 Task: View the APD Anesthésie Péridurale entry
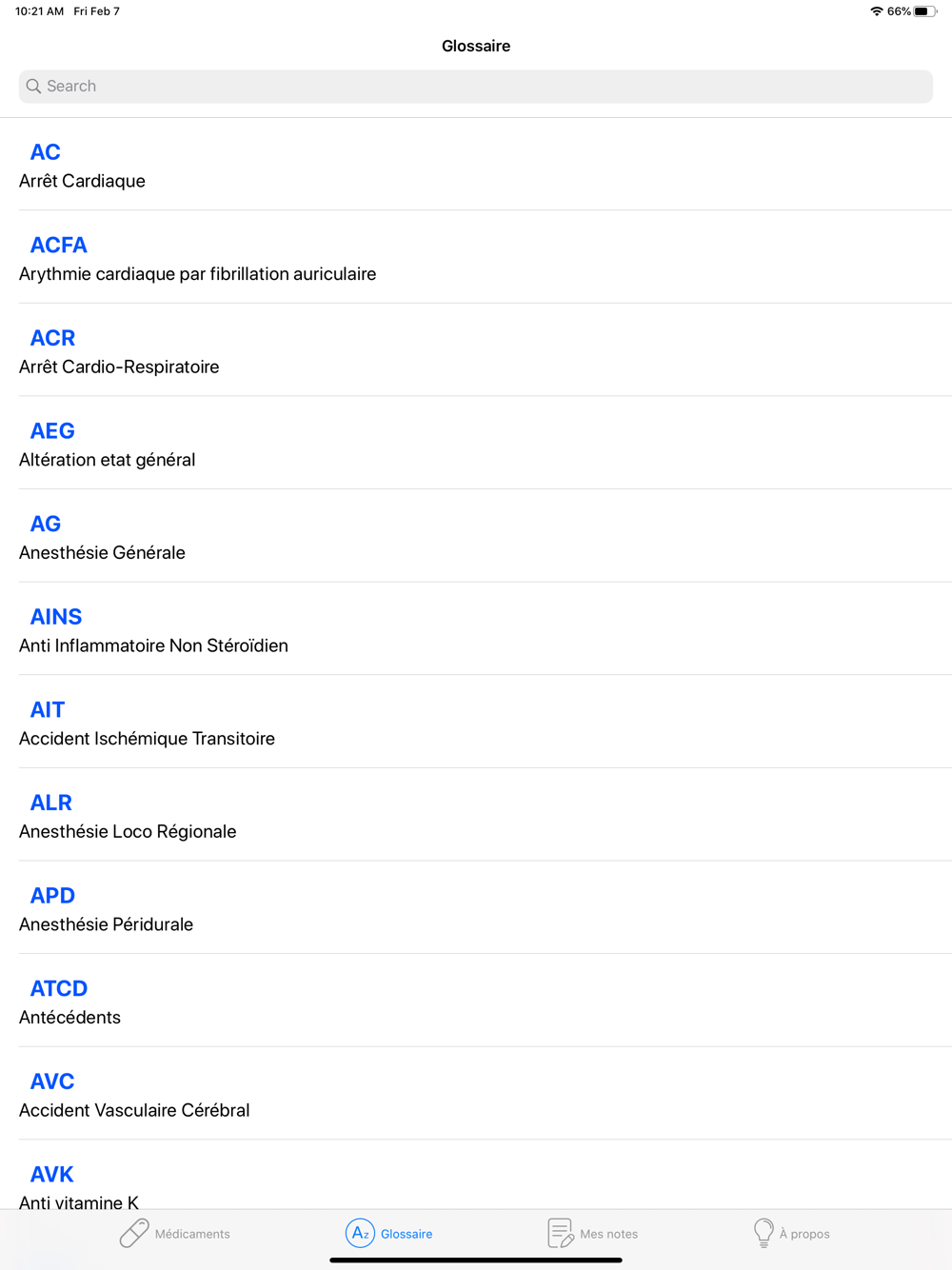tap(476, 907)
